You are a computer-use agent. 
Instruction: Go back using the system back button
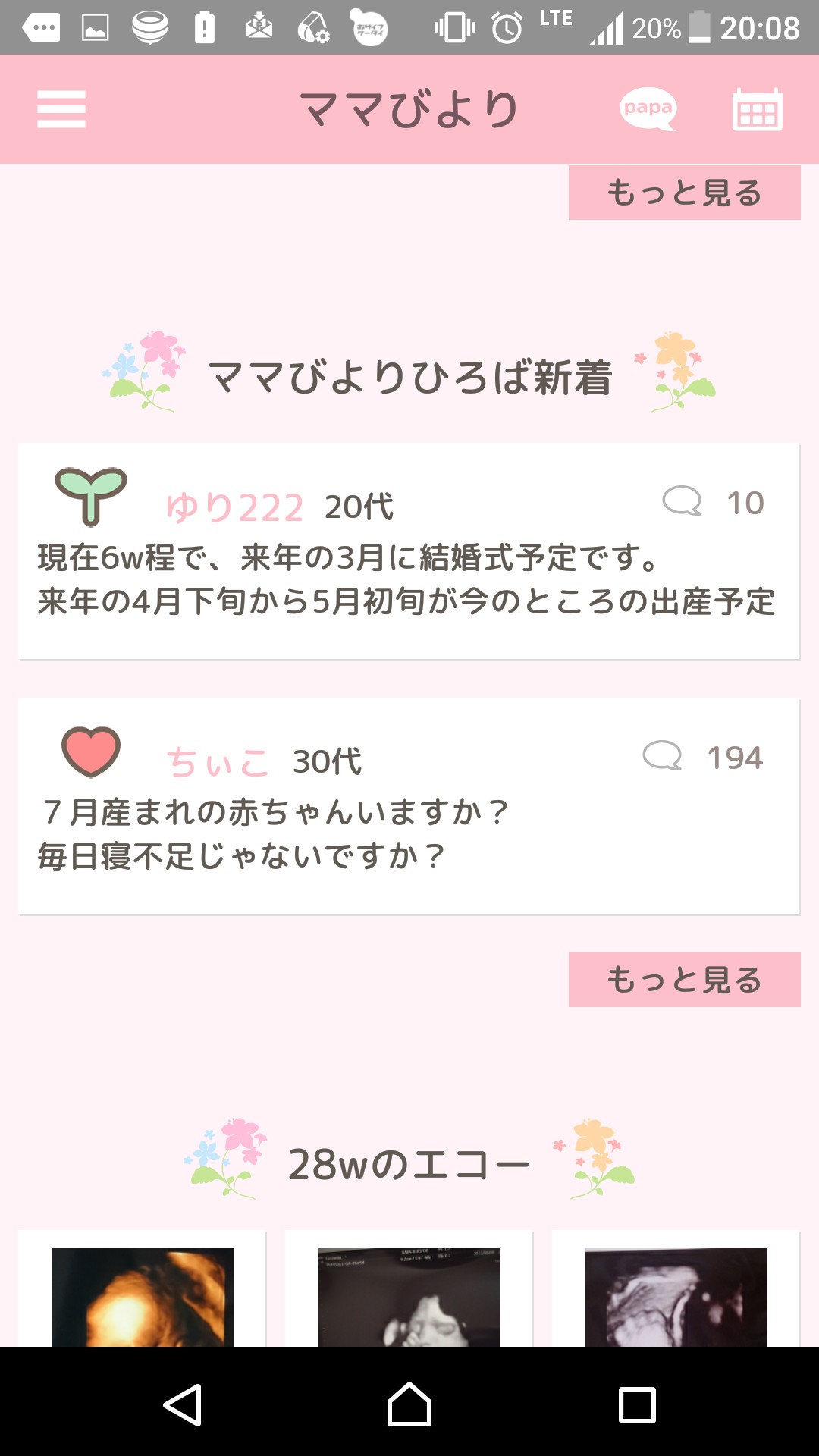[x=183, y=1404]
